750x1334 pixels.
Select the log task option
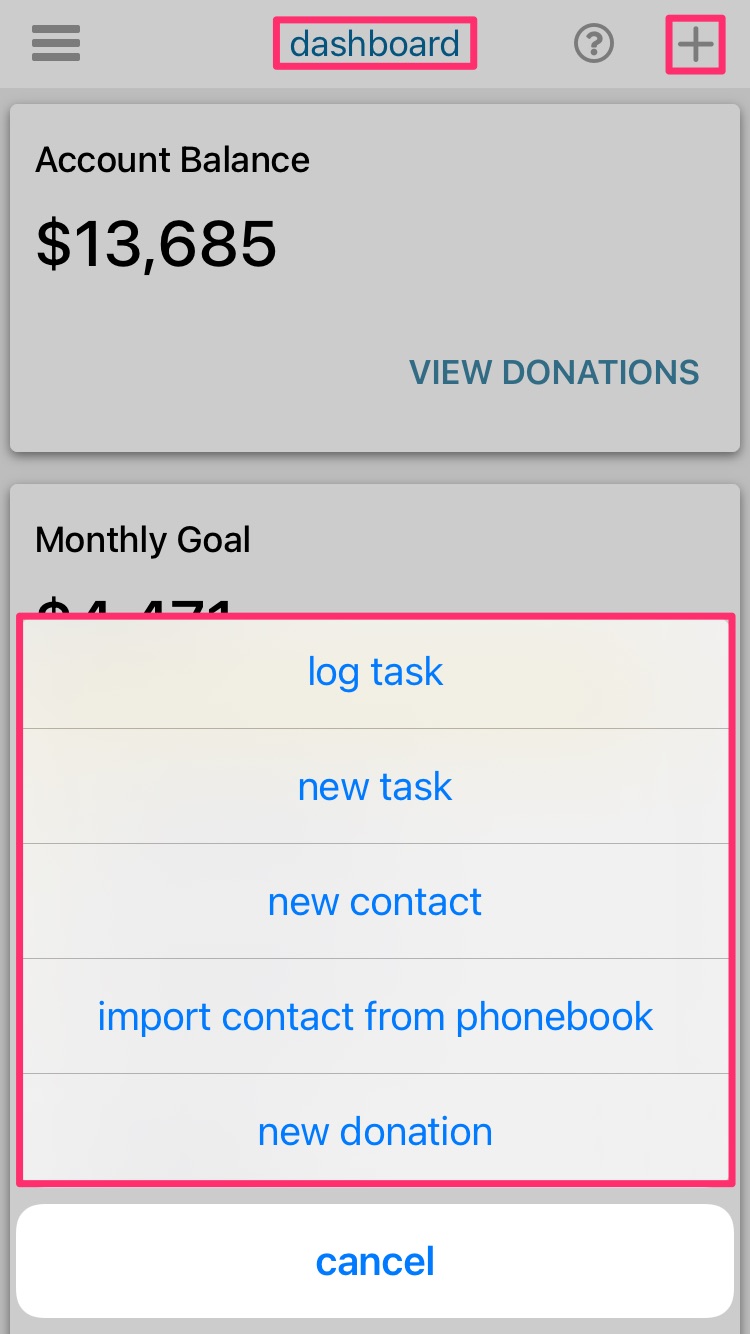[x=375, y=672]
